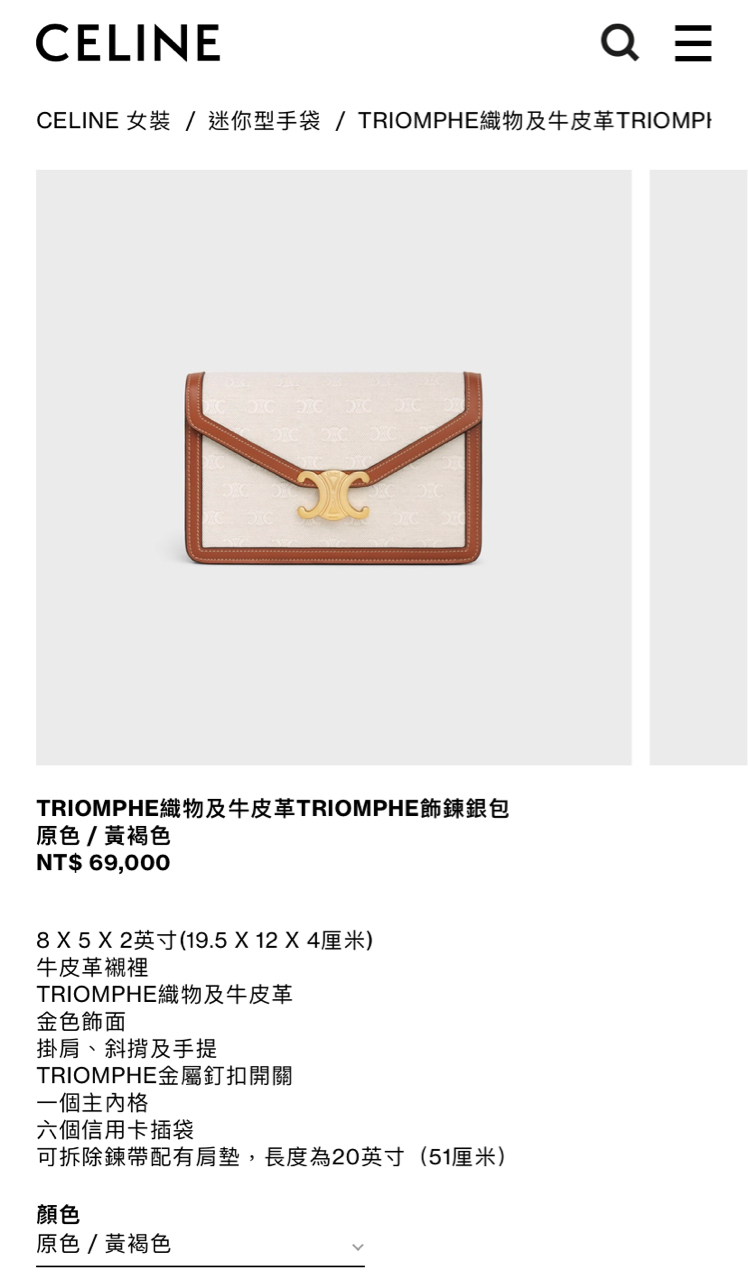Open the CELINE 女裝 breadcrumb link
Screen dimensions: 748x1280
(x=103, y=121)
